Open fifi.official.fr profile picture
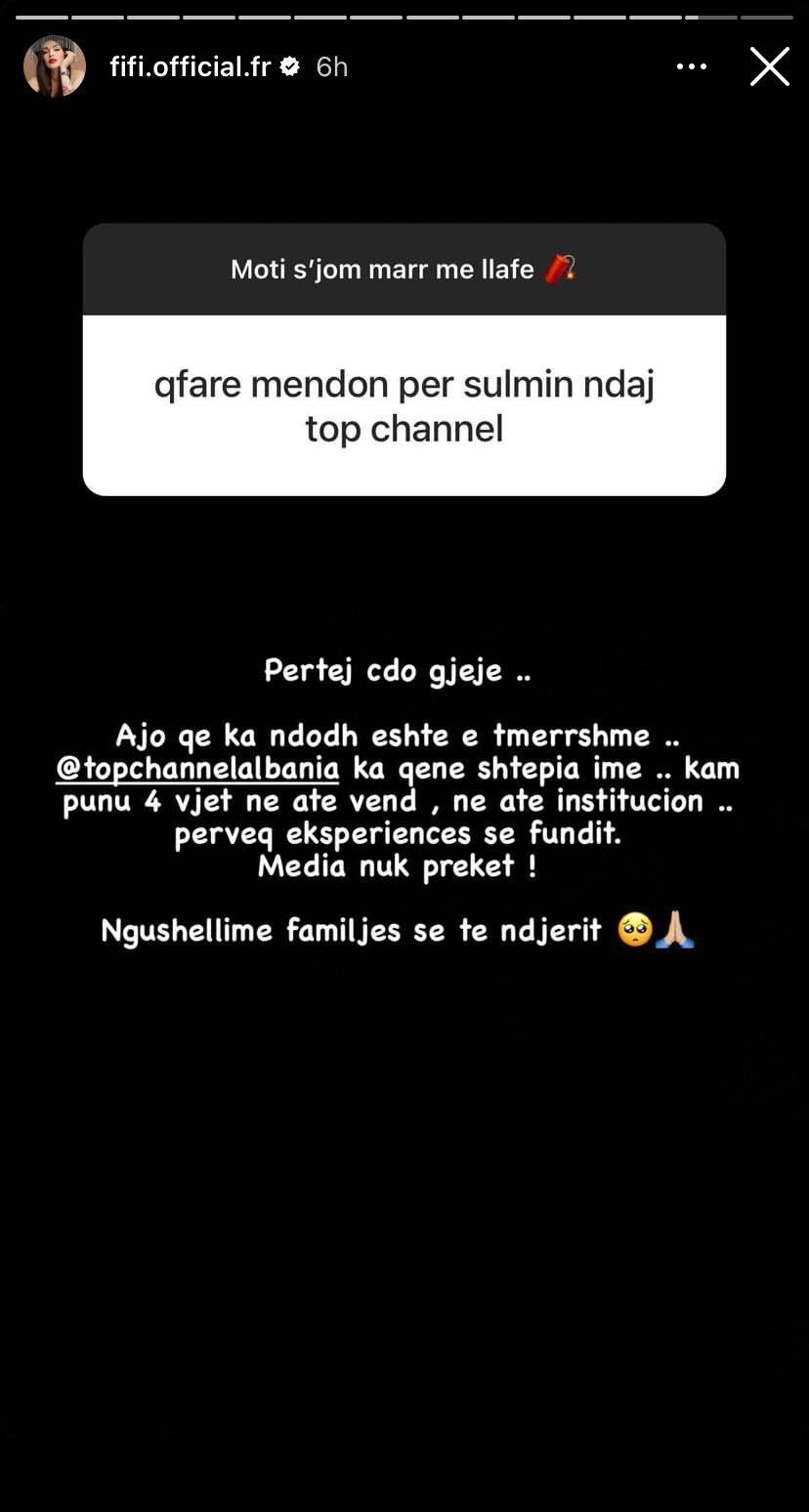809x1512 pixels. click(55, 66)
